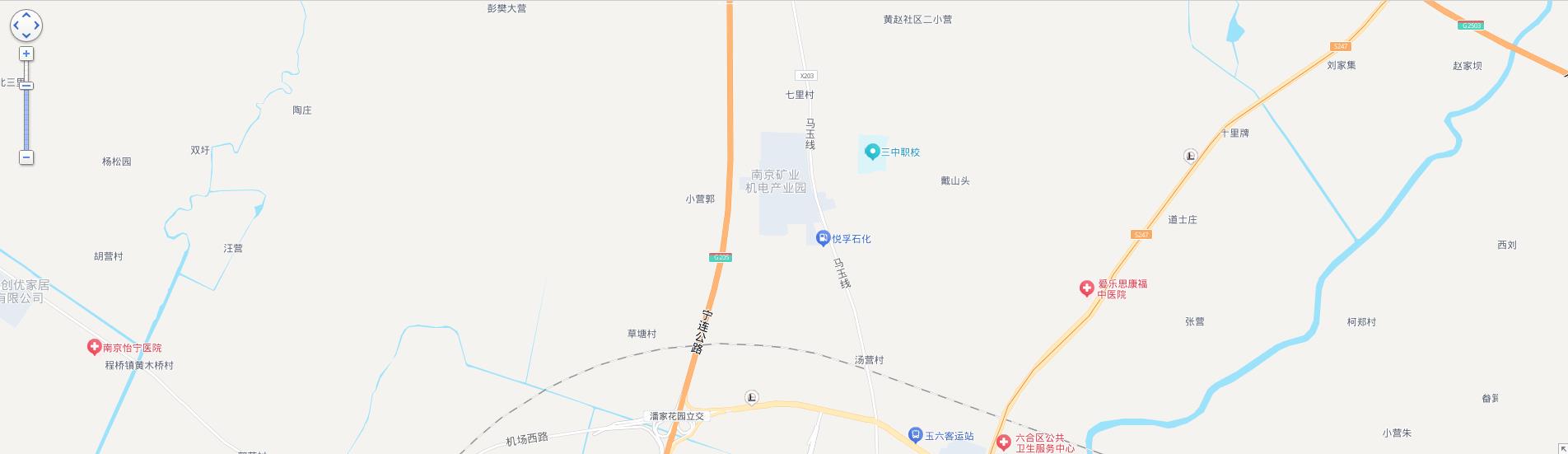Screen dimensions: 1568x454
Task: Zoom in with the plus button
Action: (x=26, y=54)
